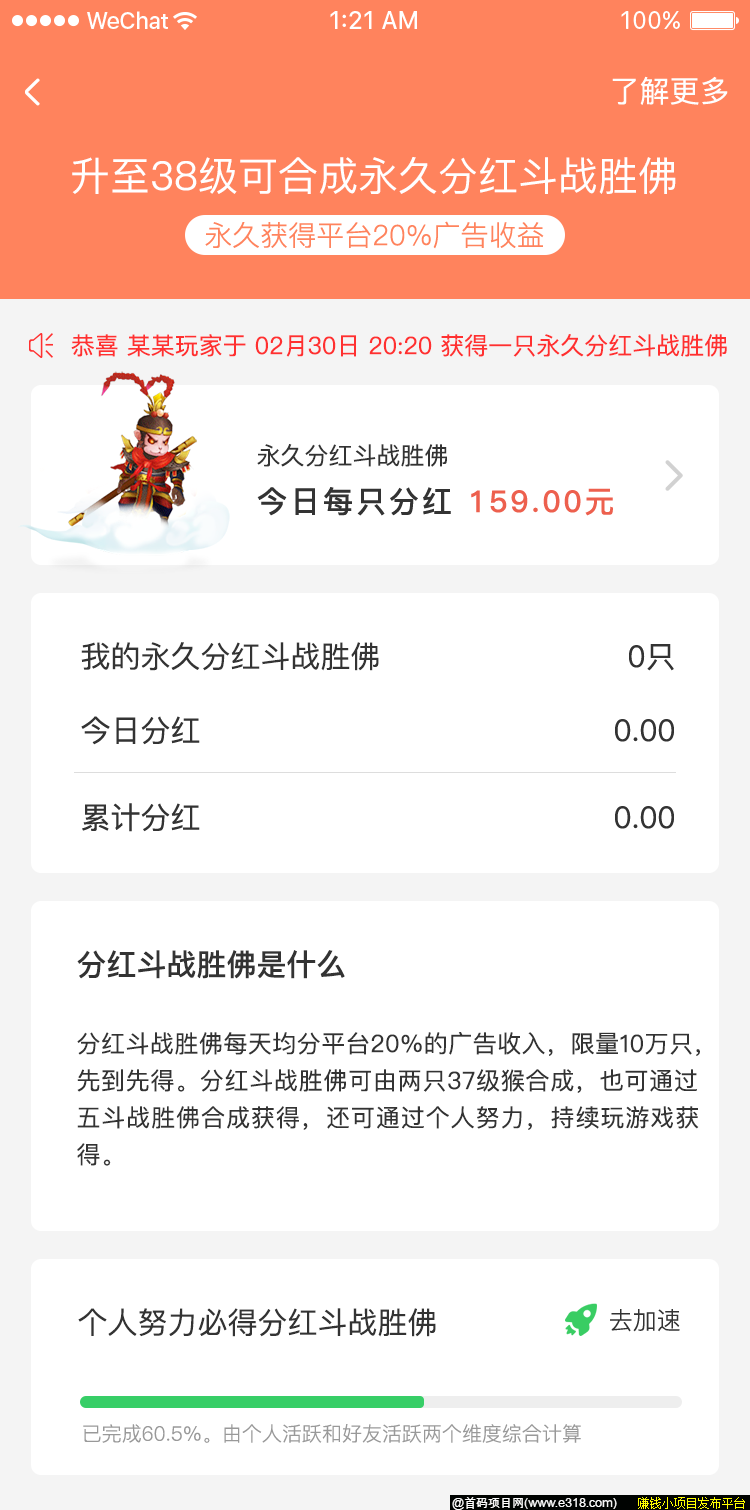Expand the 永久分红斗战胜佛 card details

click(x=375, y=474)
